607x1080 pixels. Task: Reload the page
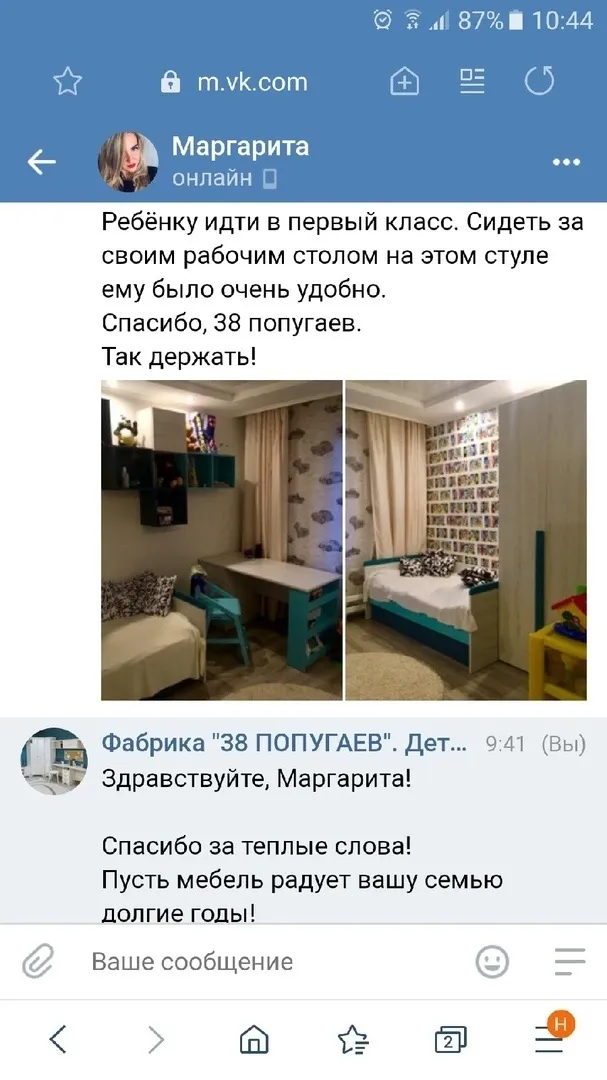tap(539, 81)
